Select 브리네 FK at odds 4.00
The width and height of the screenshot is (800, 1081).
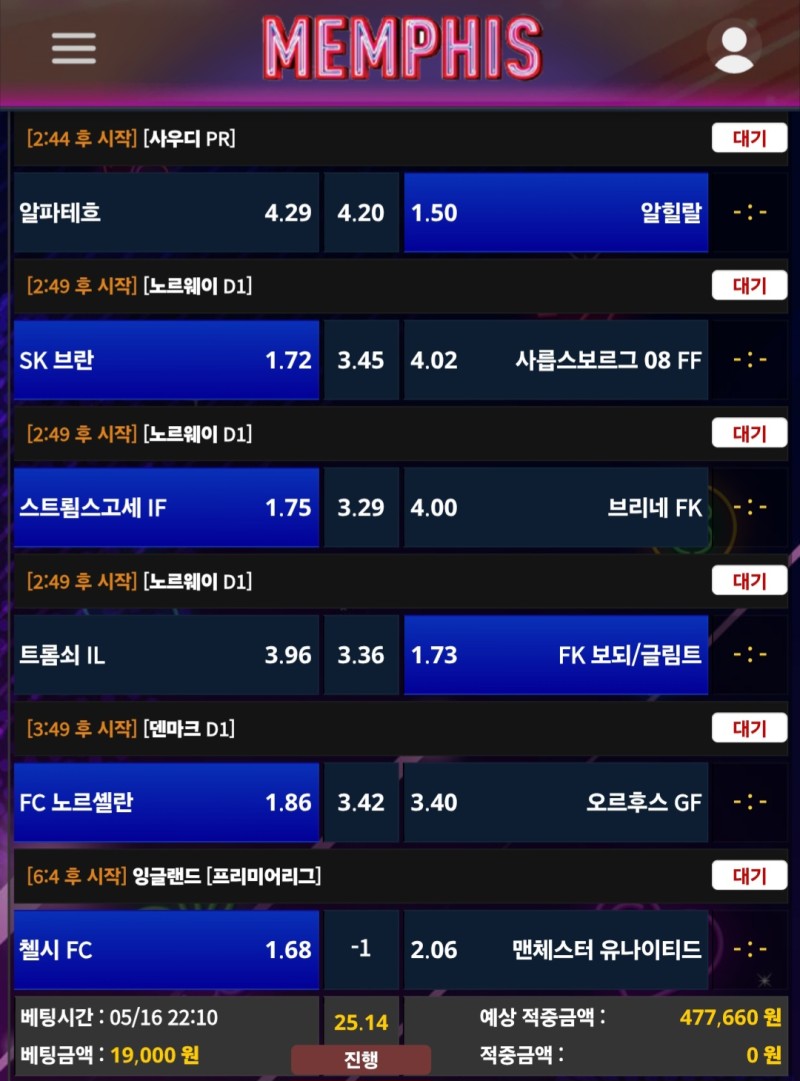tap(555, 508)
